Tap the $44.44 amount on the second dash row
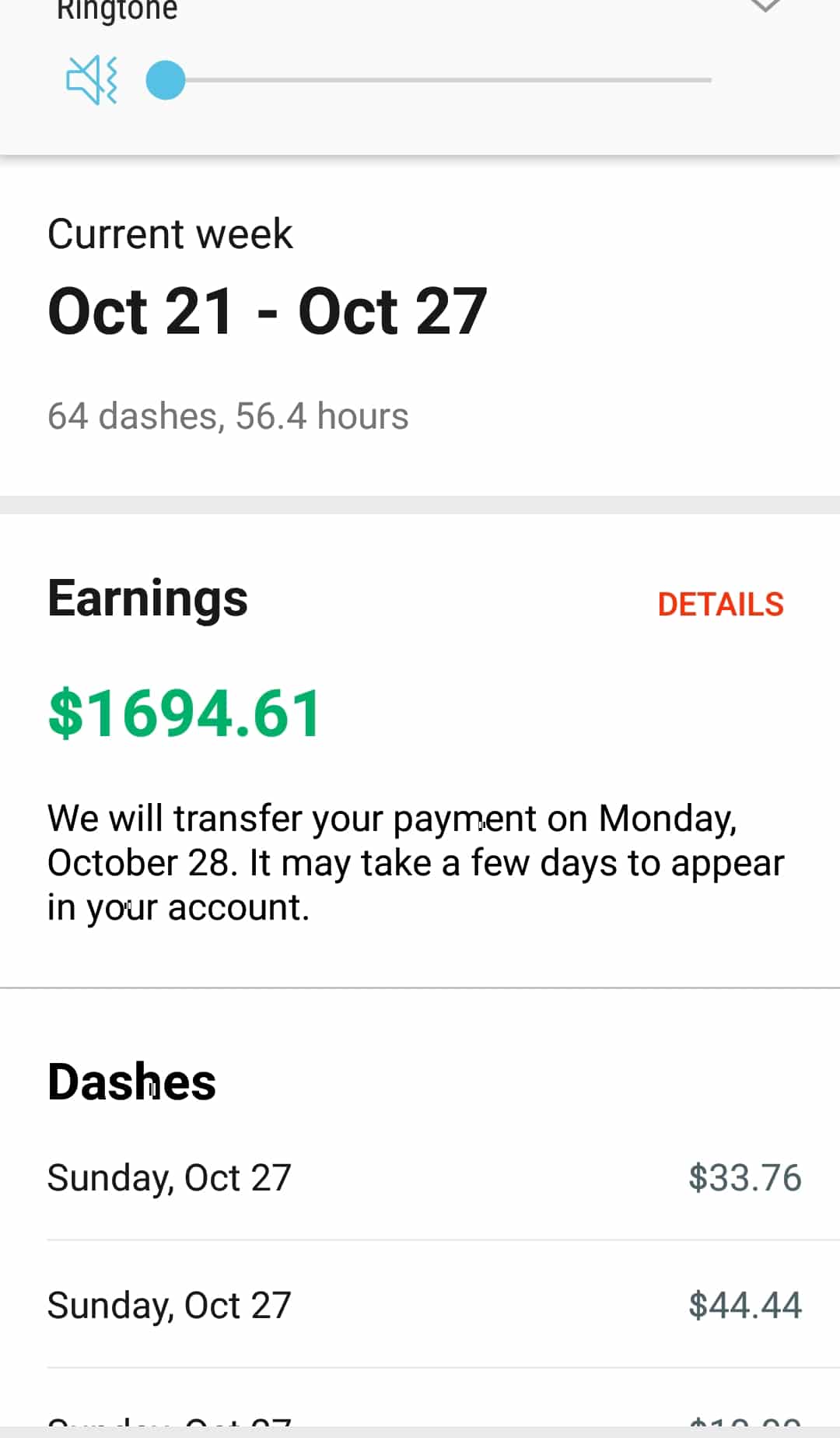 tap(745, 1305)
